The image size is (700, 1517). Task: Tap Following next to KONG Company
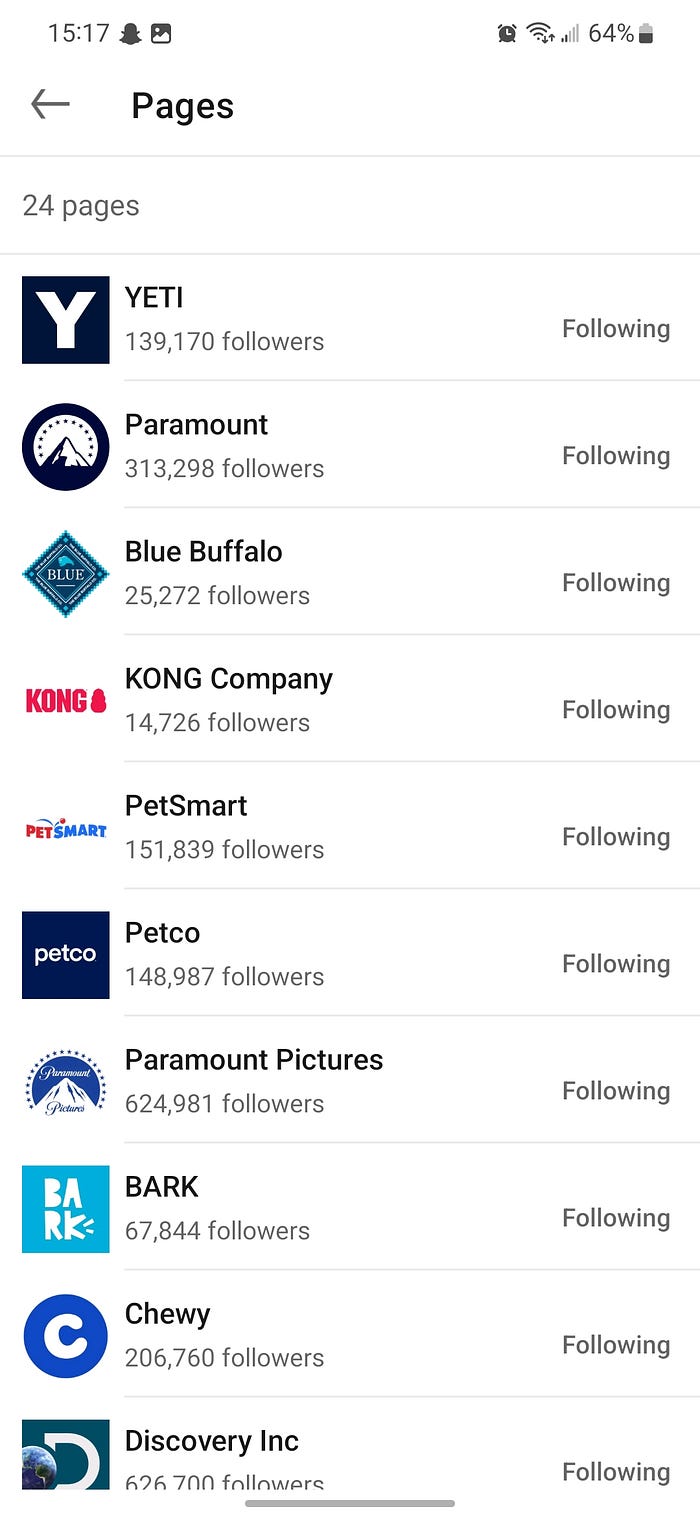tap(615, 710)
